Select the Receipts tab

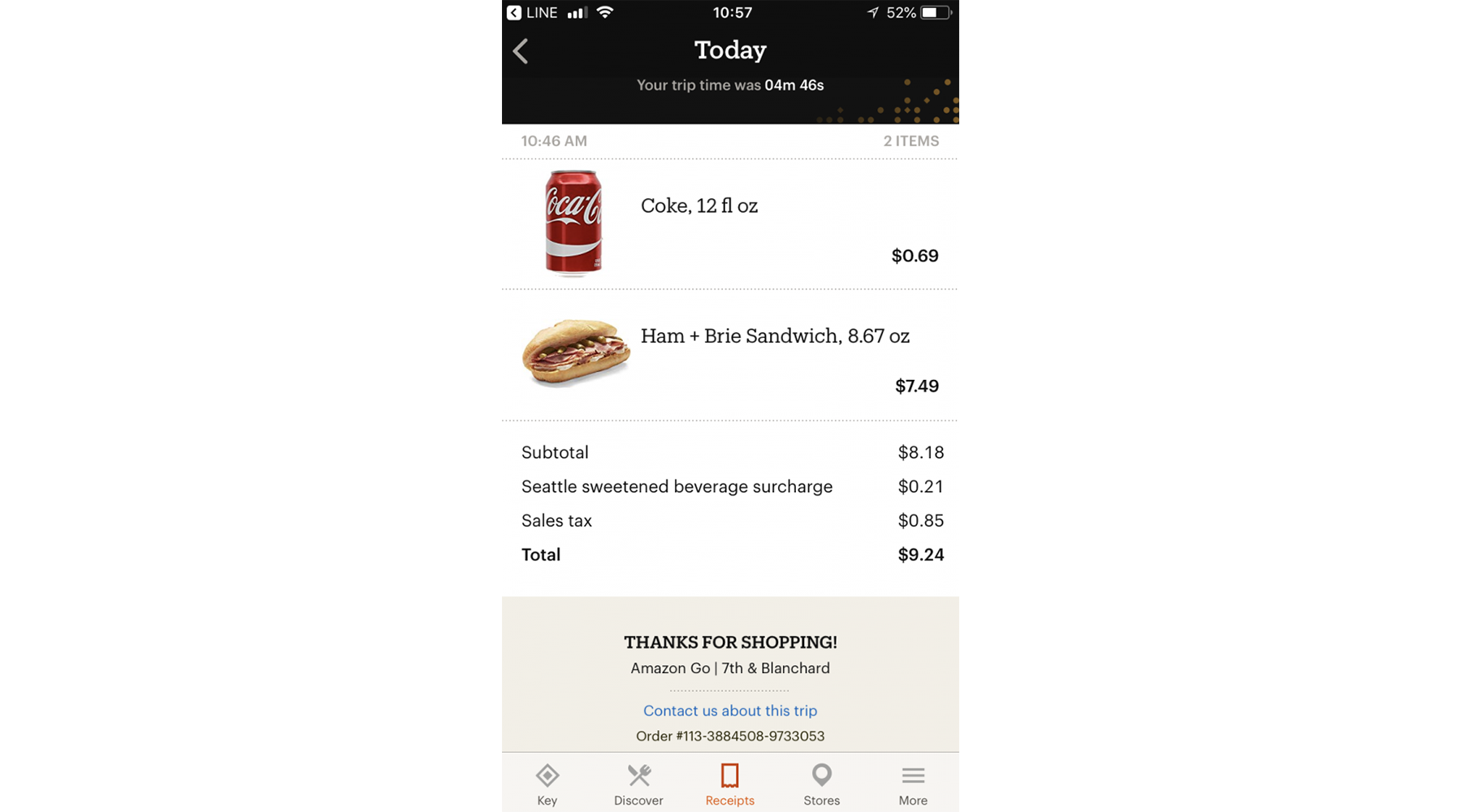tap(729, 784)
